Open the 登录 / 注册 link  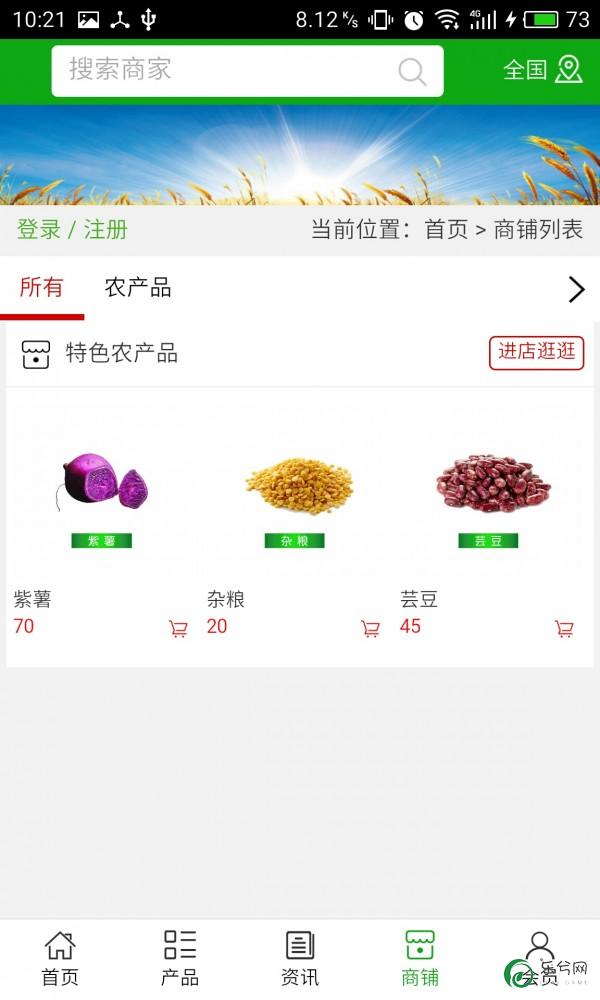pos(72,230)
